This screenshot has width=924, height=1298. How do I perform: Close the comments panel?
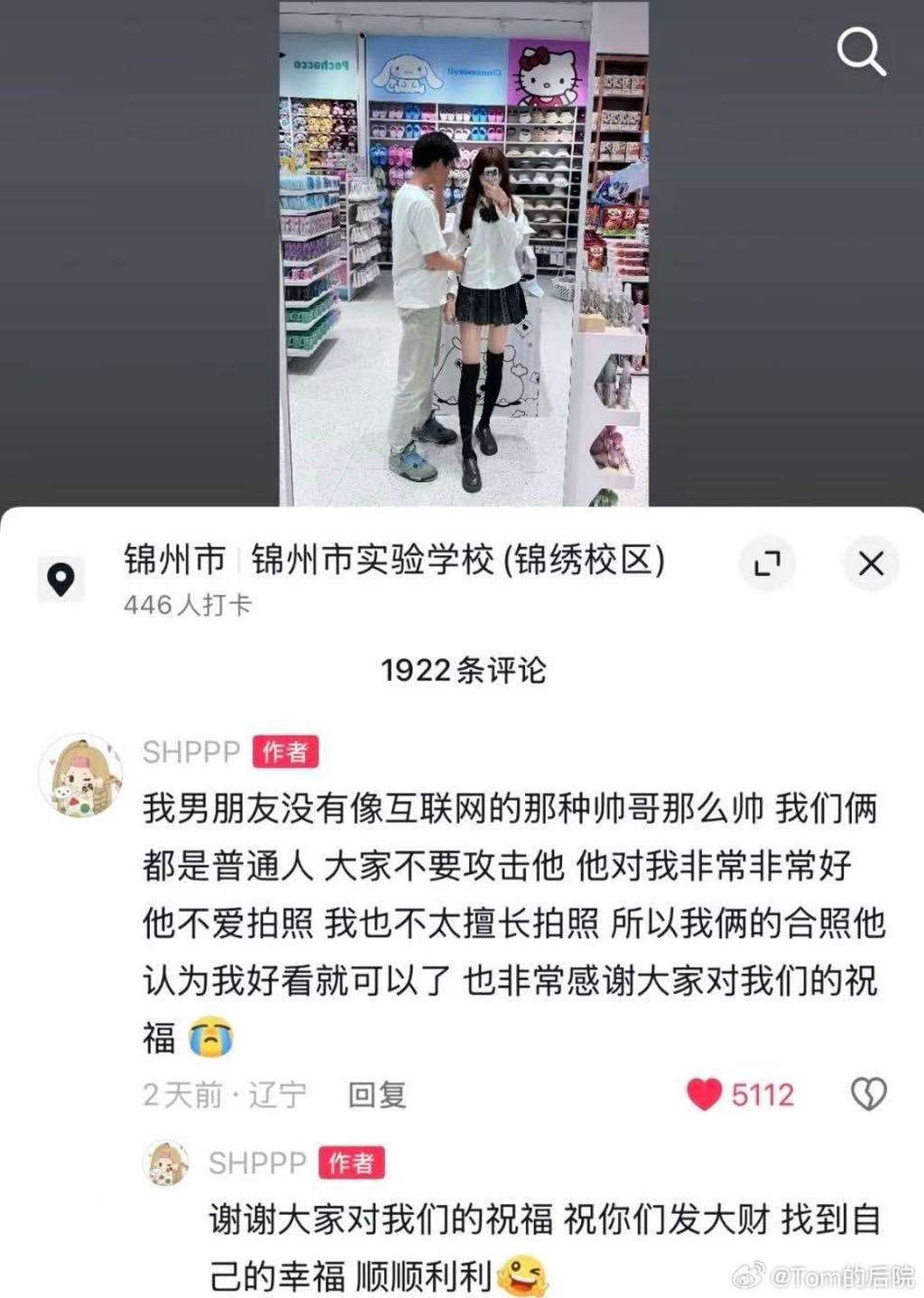point(871,564)
